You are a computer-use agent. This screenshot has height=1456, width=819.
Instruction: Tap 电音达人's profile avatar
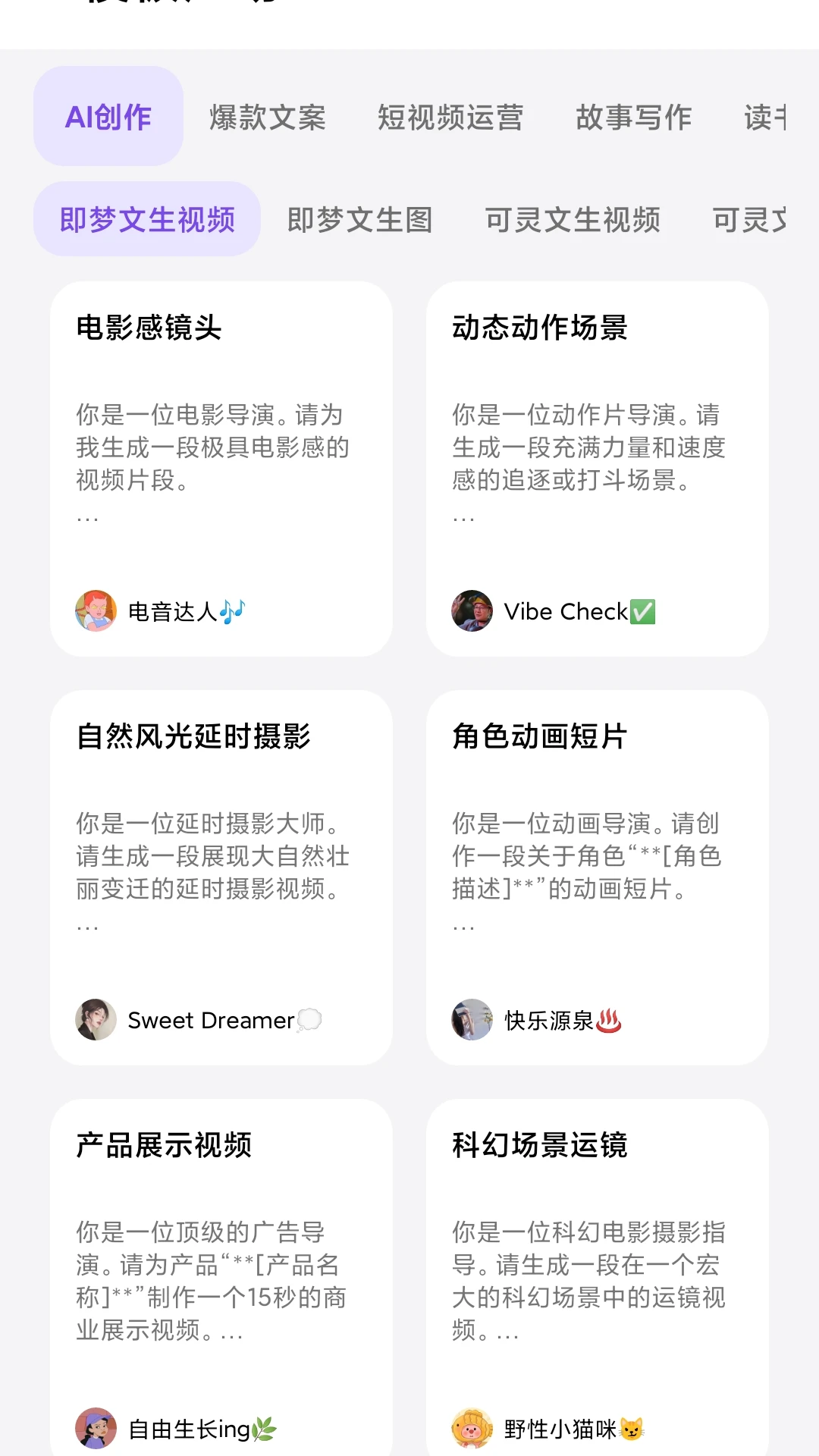[96, 610]
